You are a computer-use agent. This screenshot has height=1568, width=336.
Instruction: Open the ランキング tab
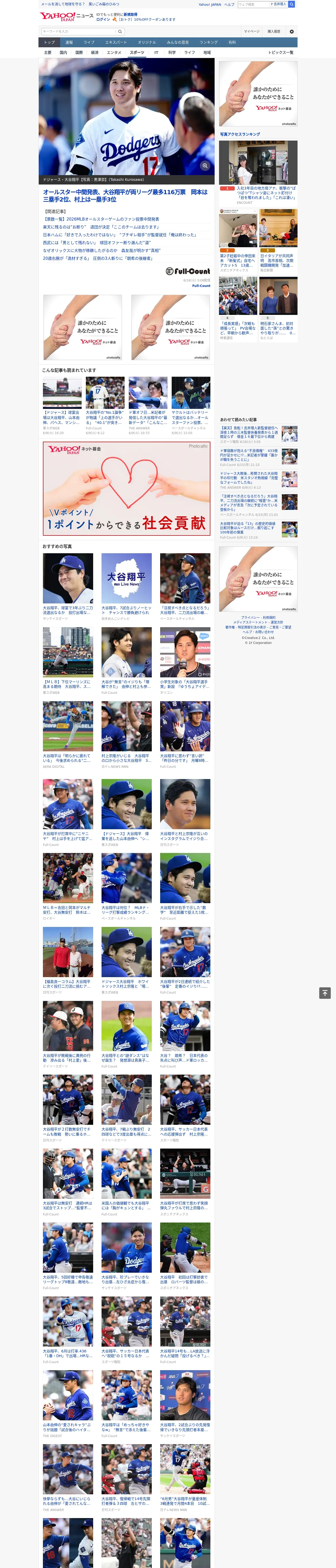[209, 43]
